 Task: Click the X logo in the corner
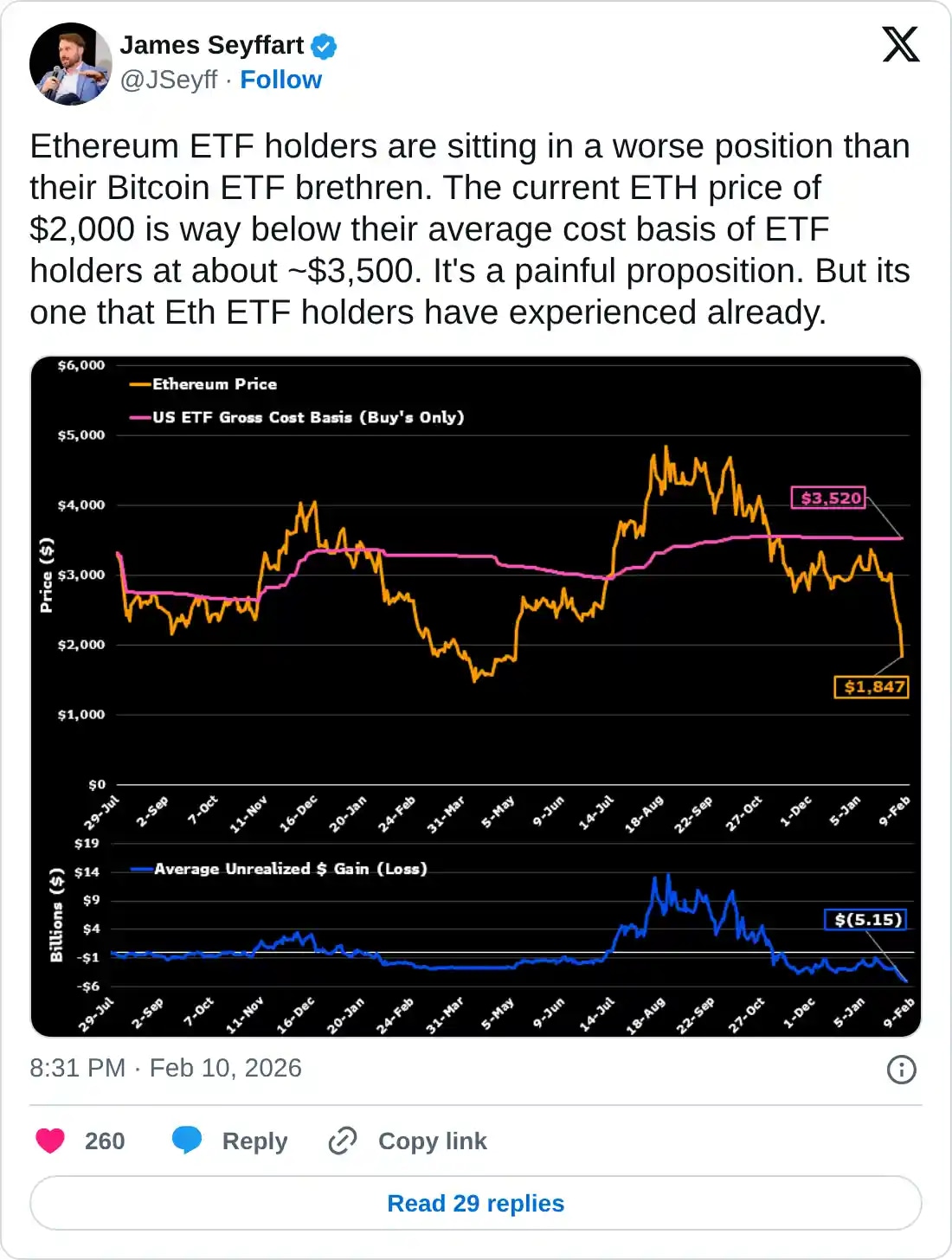coord(899,45)
